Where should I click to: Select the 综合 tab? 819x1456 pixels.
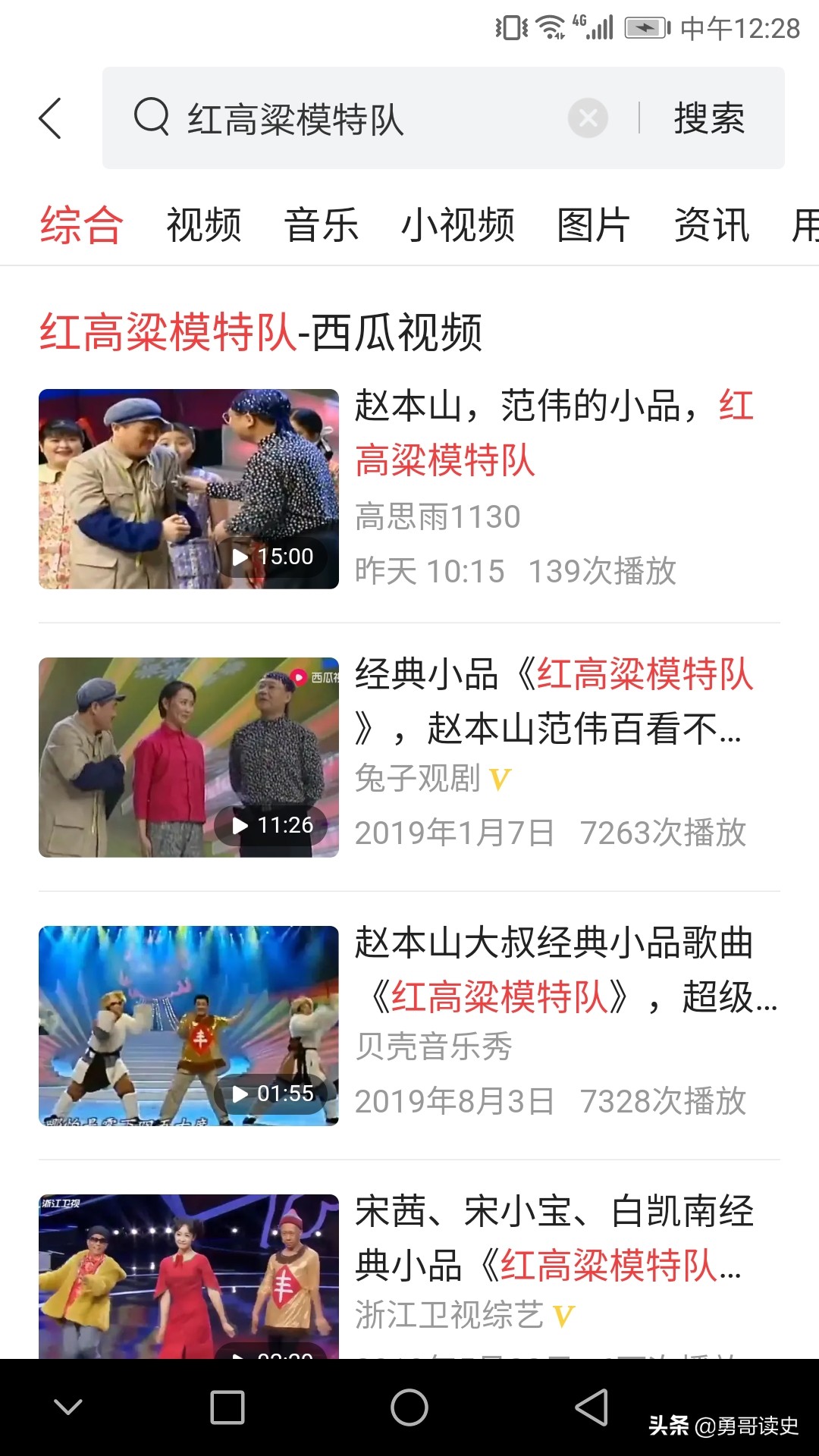[x=81, y=225]
